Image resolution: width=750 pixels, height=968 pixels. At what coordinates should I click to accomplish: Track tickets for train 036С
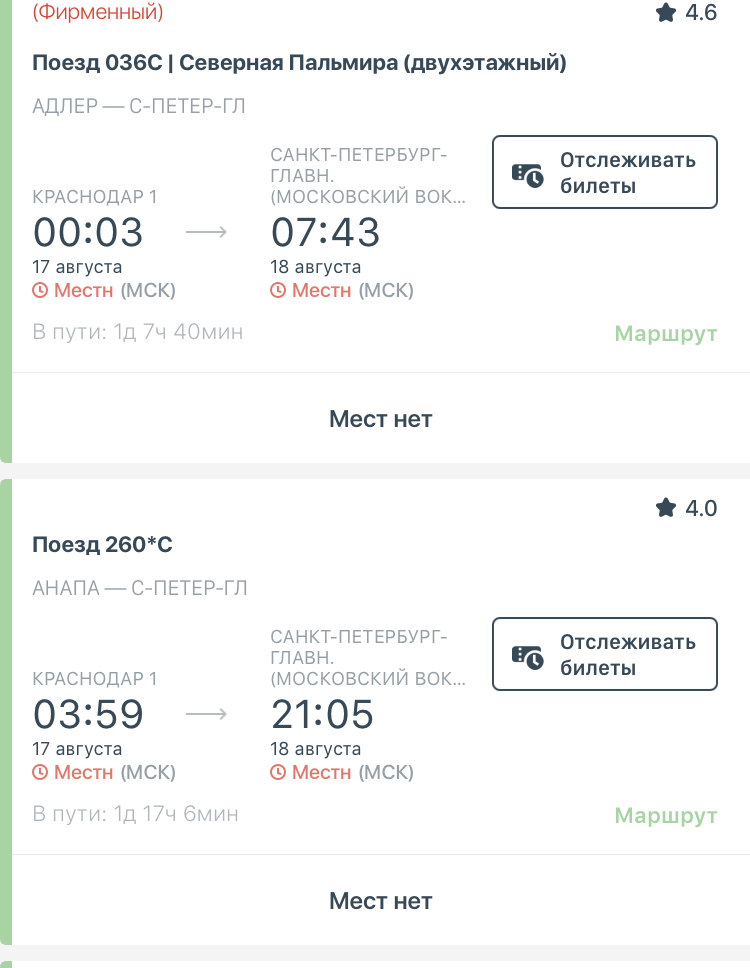pyautogui.click(x=604, y=172)
